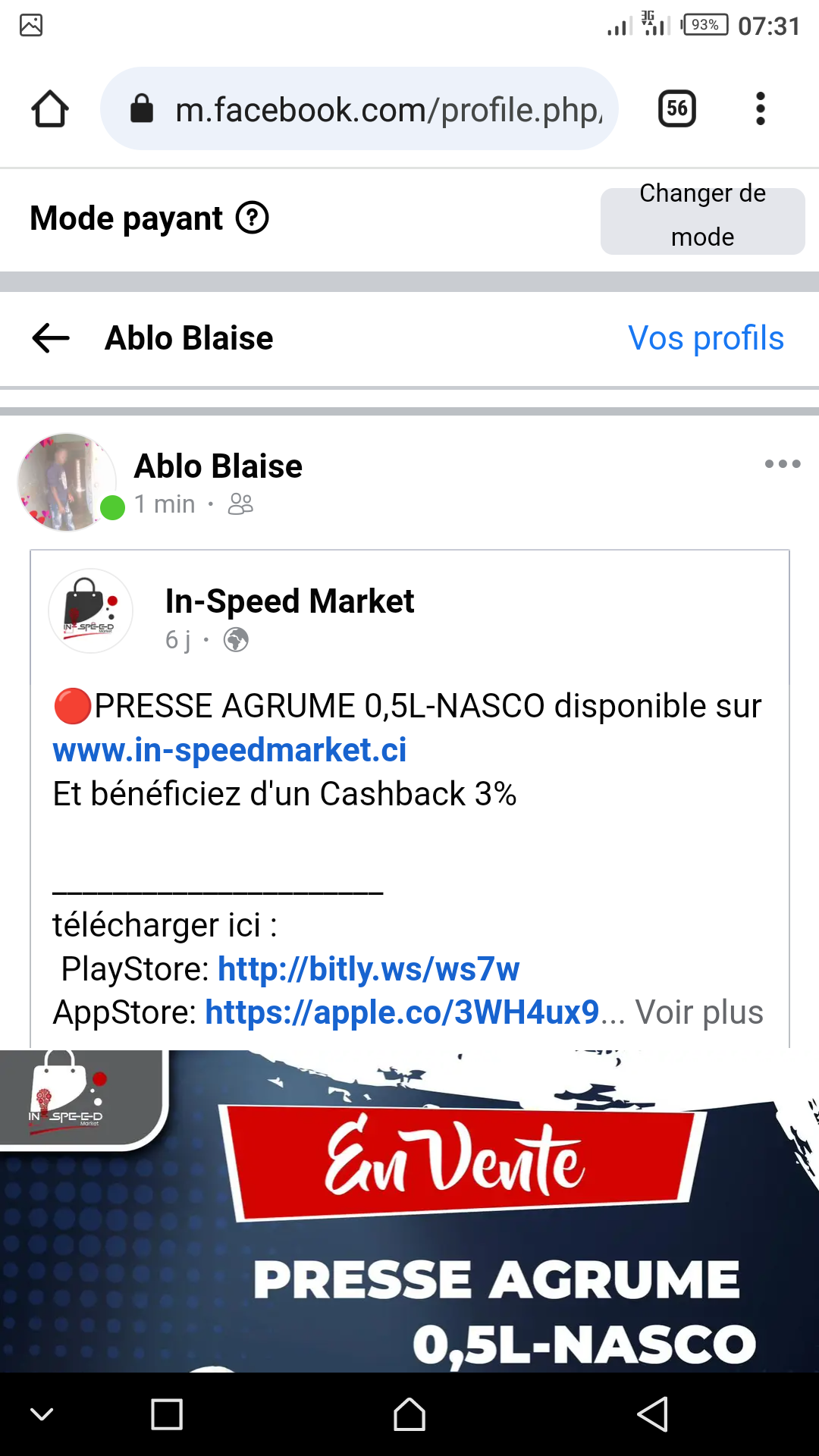Viewport: 819px width, 1456px height.
Task: Open the In-Speed Market page avatar
Action: point(90,611)
